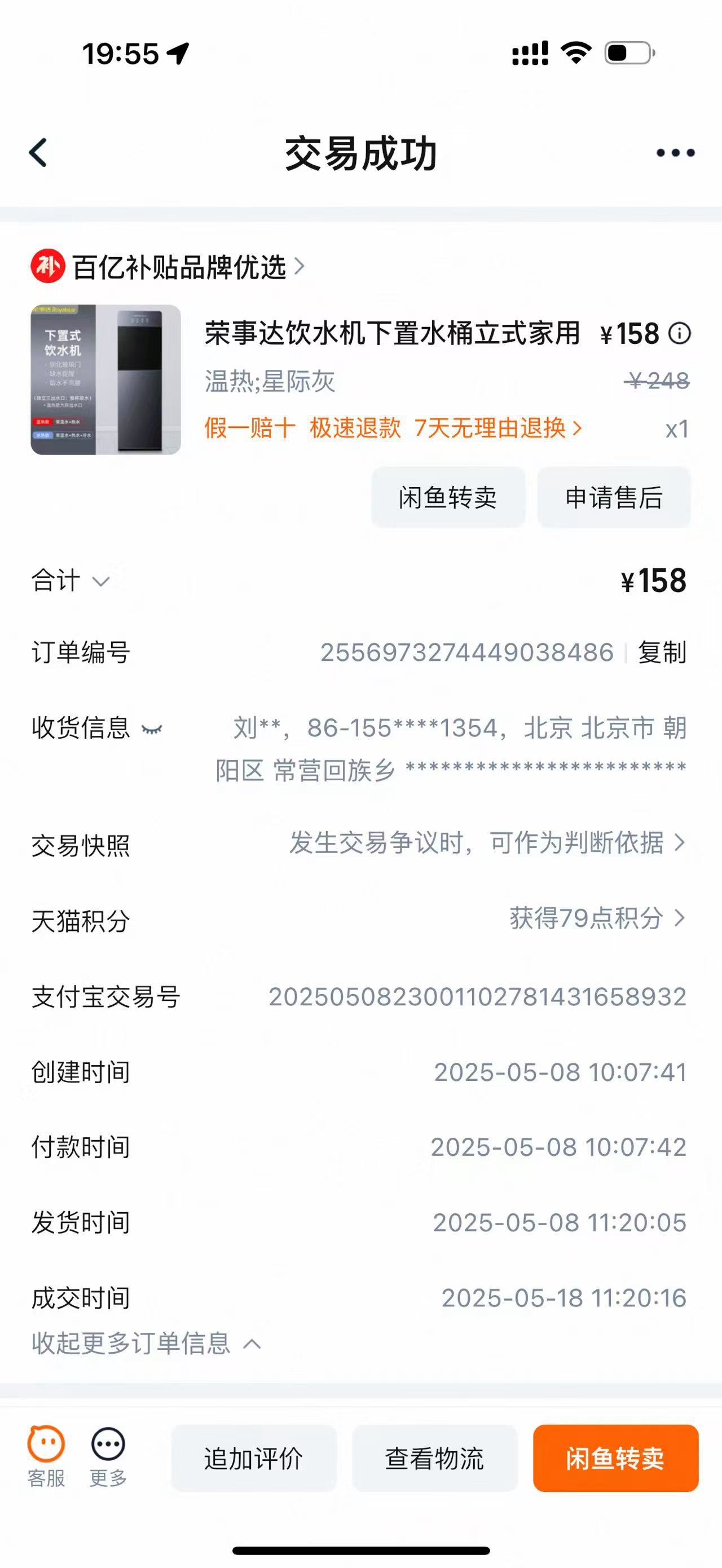722x1568 pixels.
Task: Check shipping with 查看物流
Action: click(435, 1458)
